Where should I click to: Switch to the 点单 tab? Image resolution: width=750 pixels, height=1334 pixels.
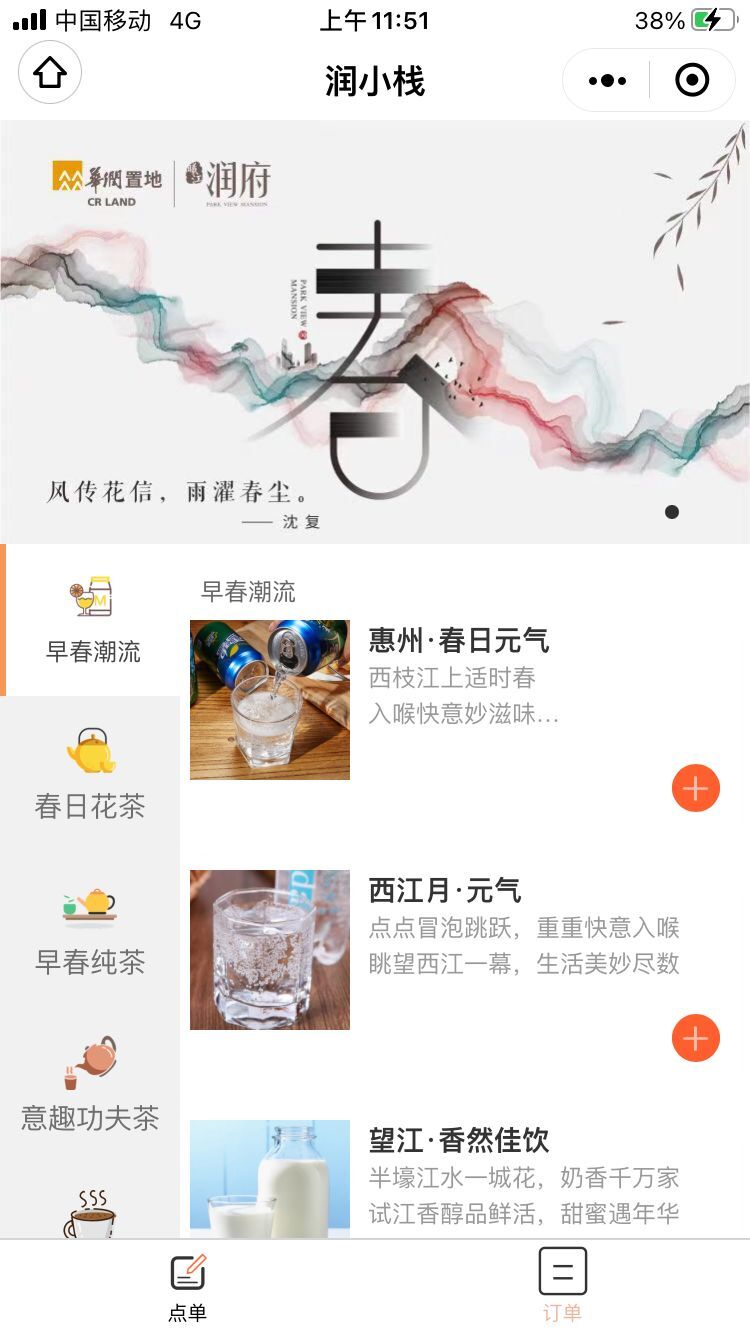click(187, 1287)
